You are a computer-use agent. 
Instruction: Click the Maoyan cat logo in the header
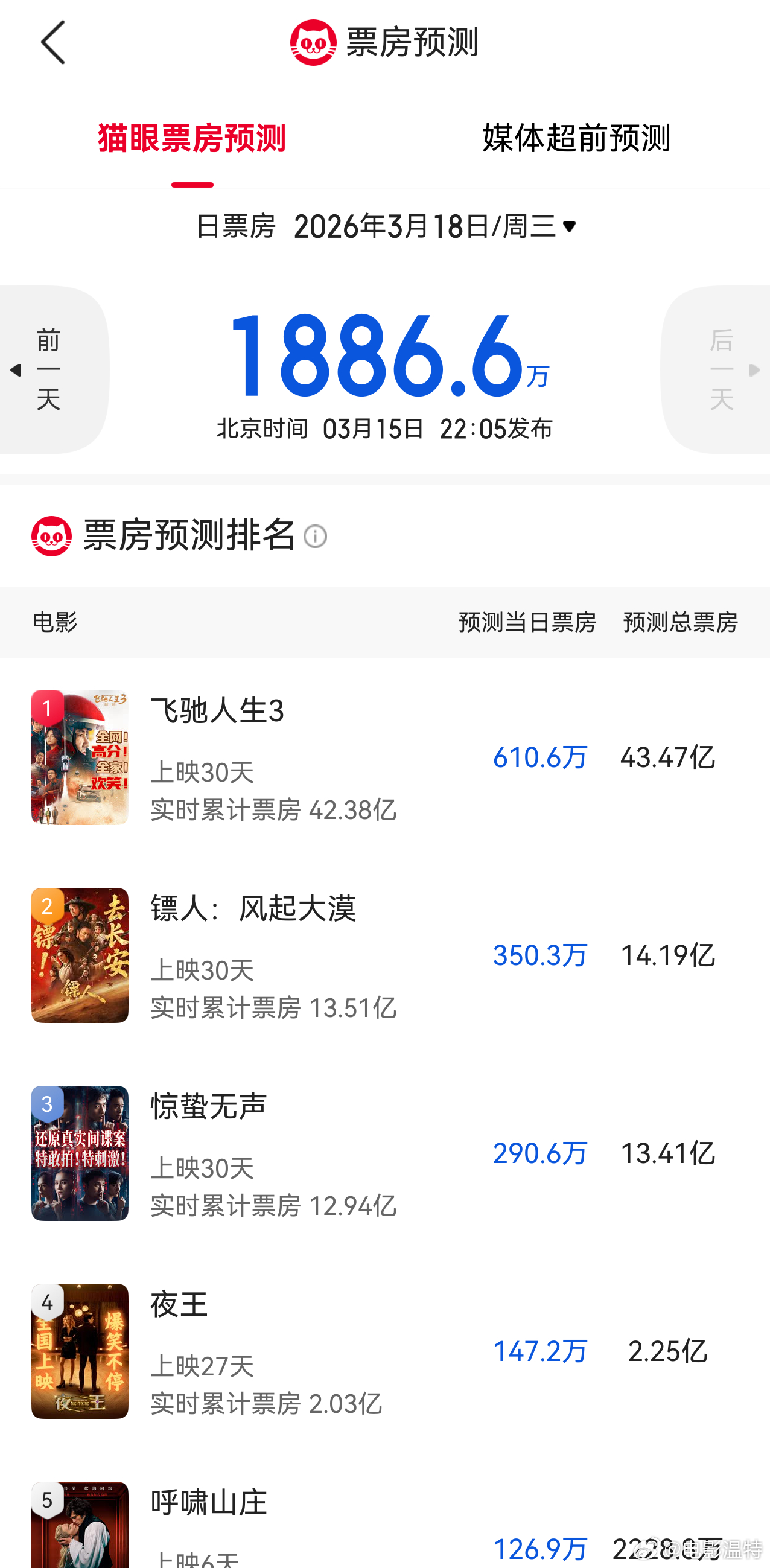(x=313, y=43)
